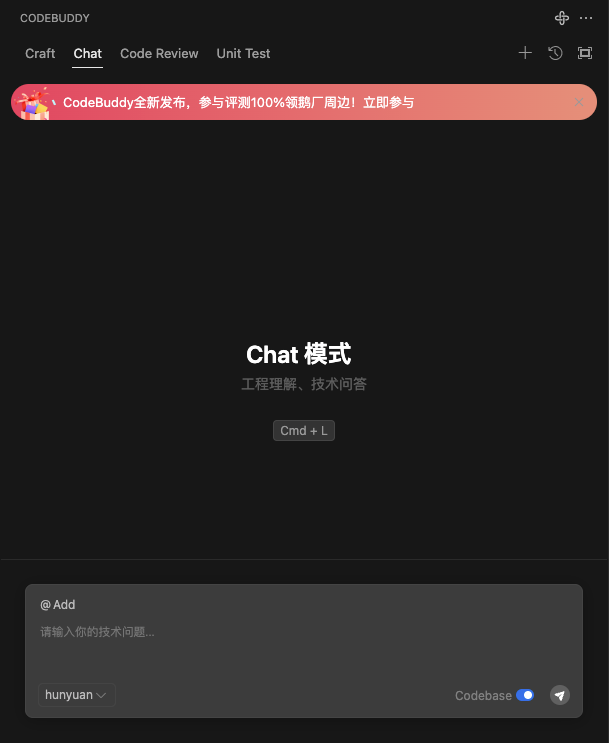Switch to the Craft tab

[40, 53]
